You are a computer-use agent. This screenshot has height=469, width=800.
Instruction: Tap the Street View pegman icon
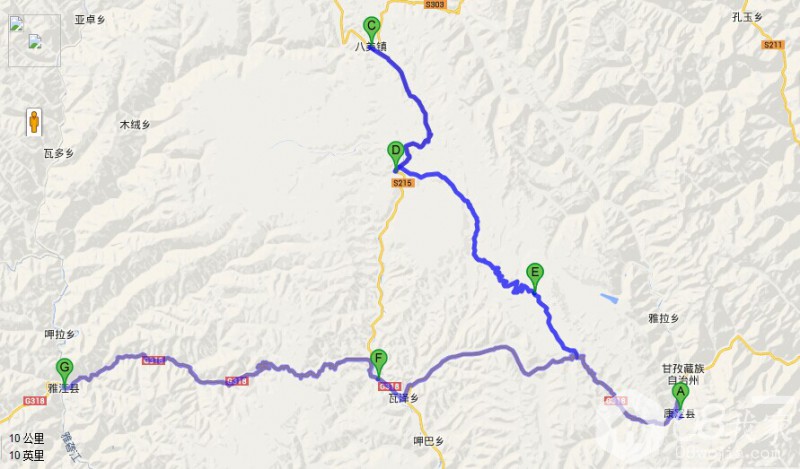point(35,122)
